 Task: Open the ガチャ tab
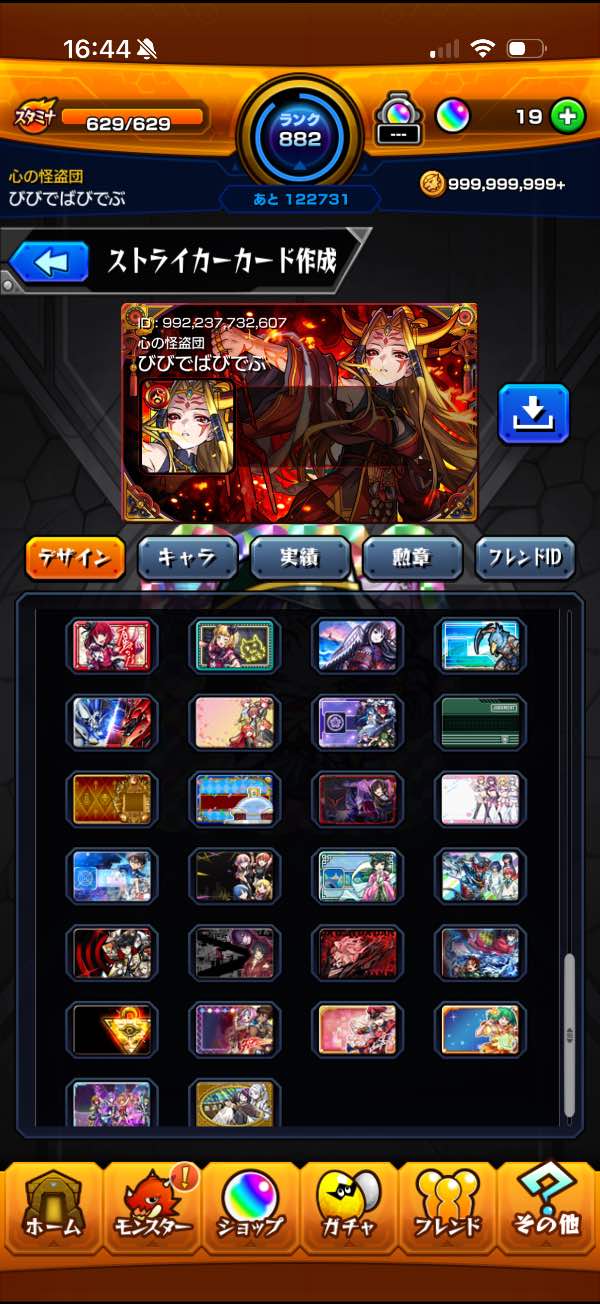[349, 1207]
